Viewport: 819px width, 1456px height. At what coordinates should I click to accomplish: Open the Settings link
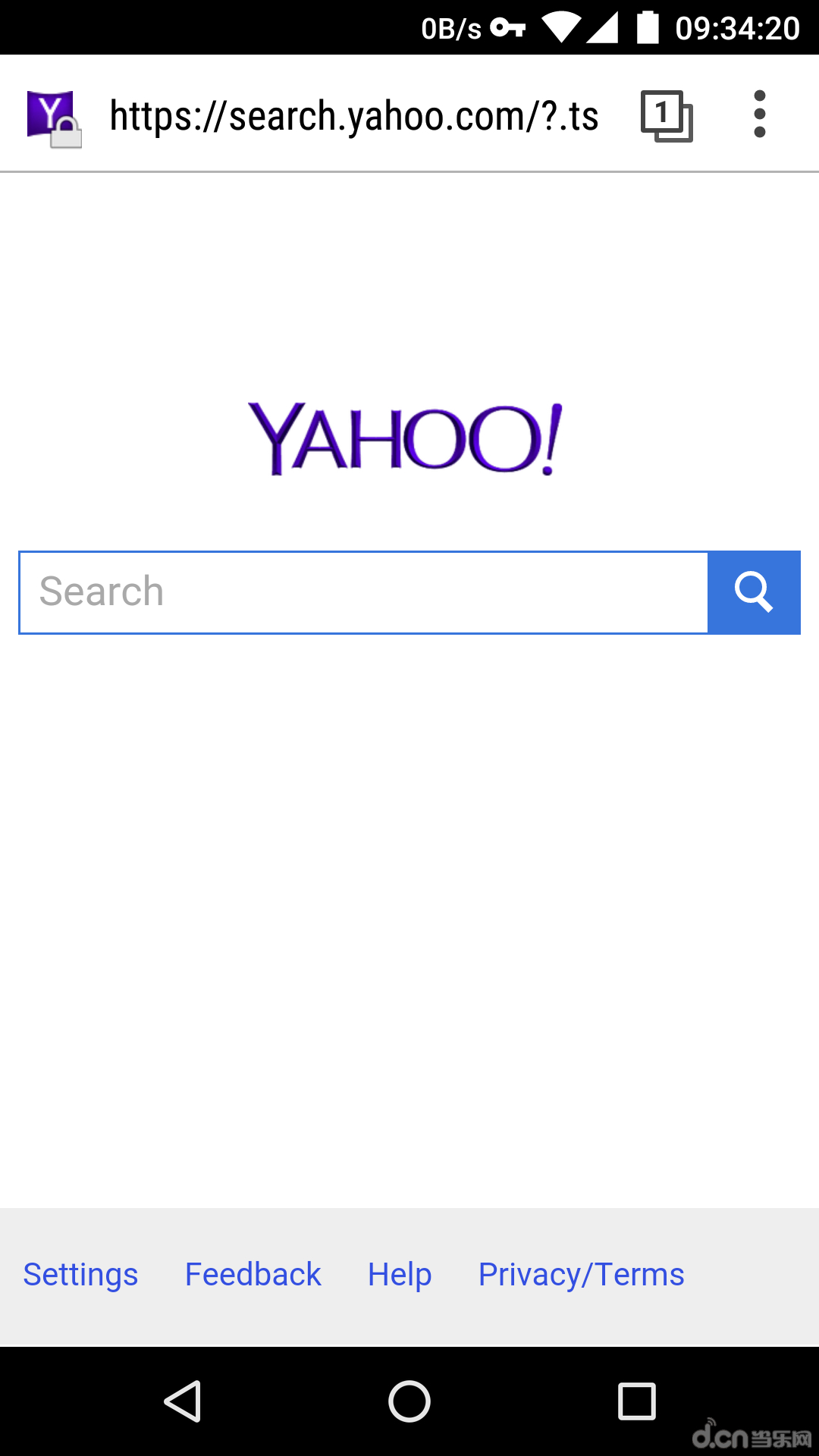[x=80, y=1275]
